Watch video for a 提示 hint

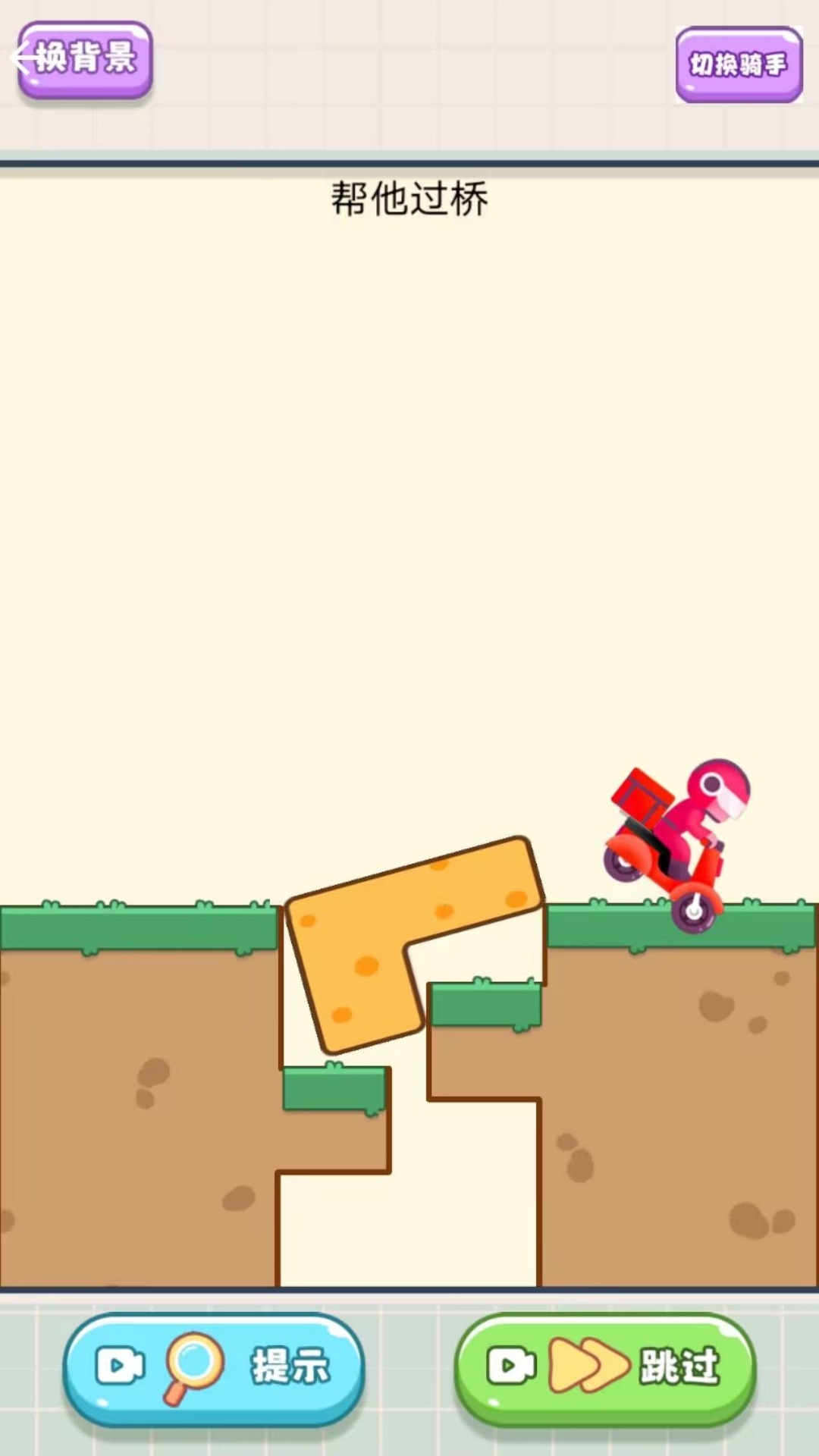[214, 1367]
